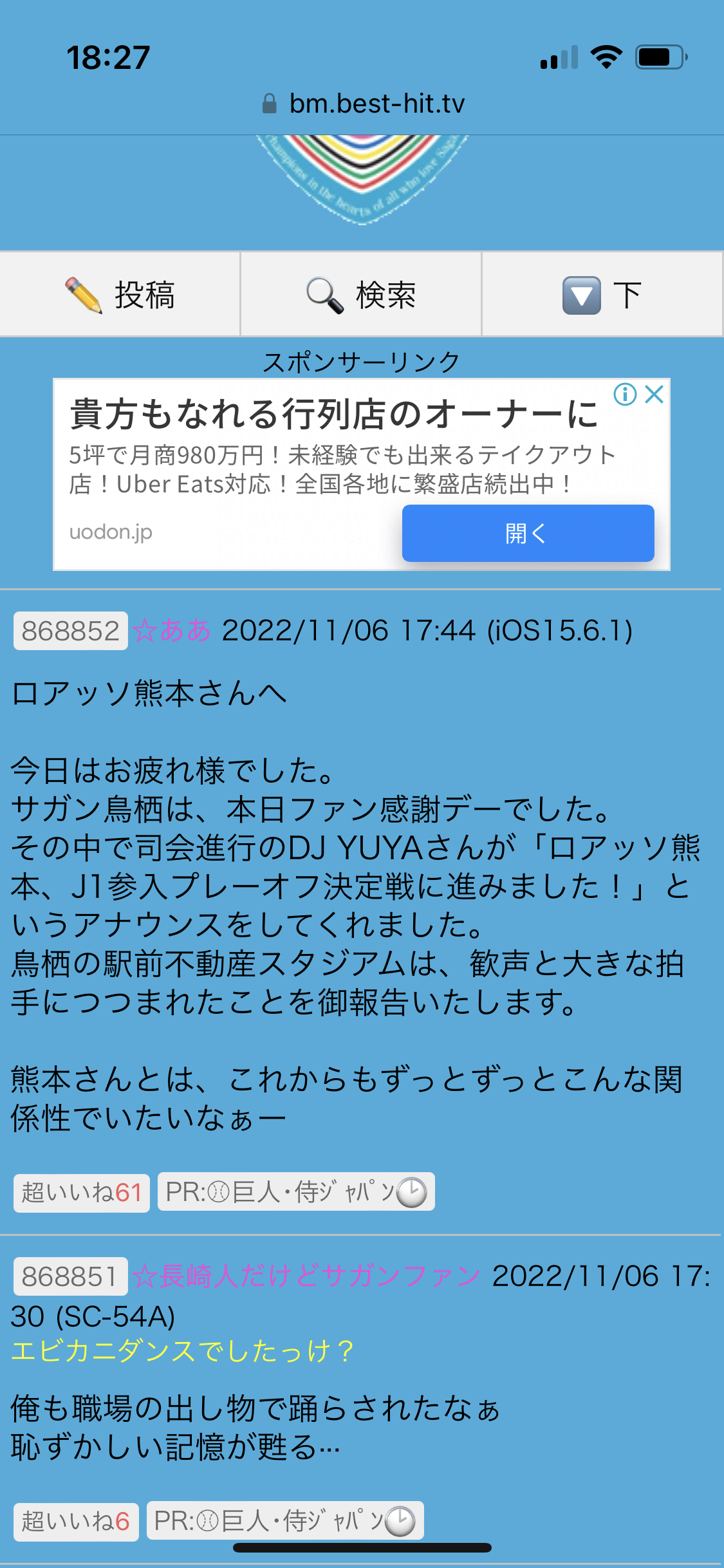Viewport: 724px width, 1568px height.
Task: Open the PR link under post 868851
Action: pos(285,1521)
